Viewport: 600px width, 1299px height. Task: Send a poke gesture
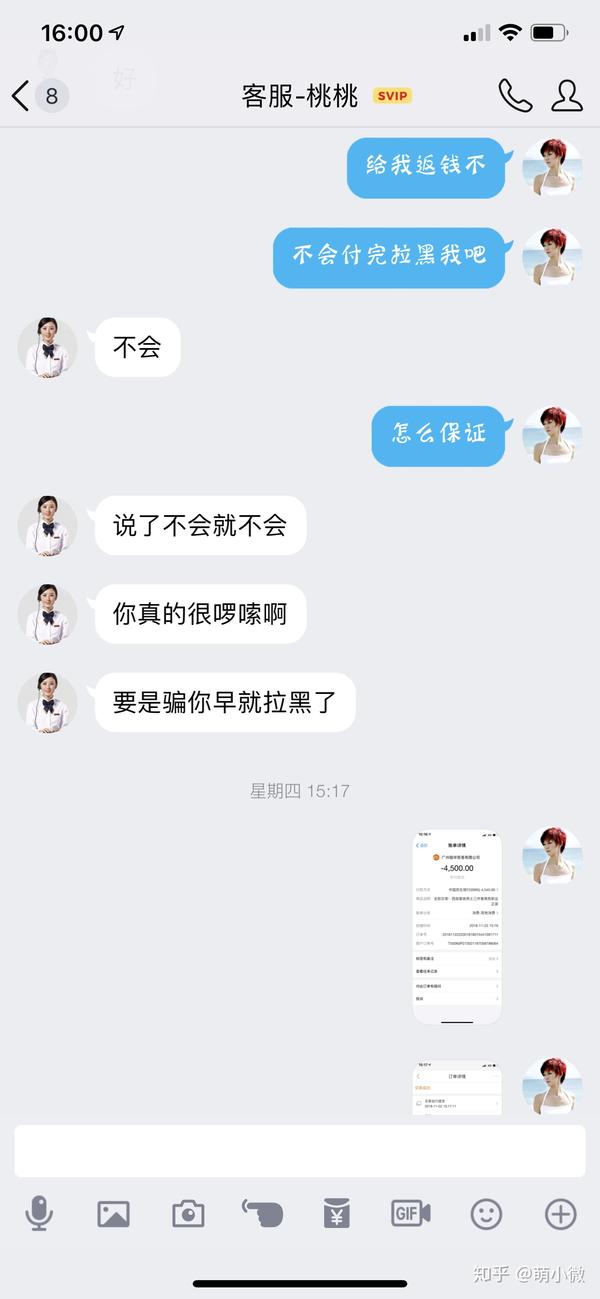click(x=263, y=1214)
